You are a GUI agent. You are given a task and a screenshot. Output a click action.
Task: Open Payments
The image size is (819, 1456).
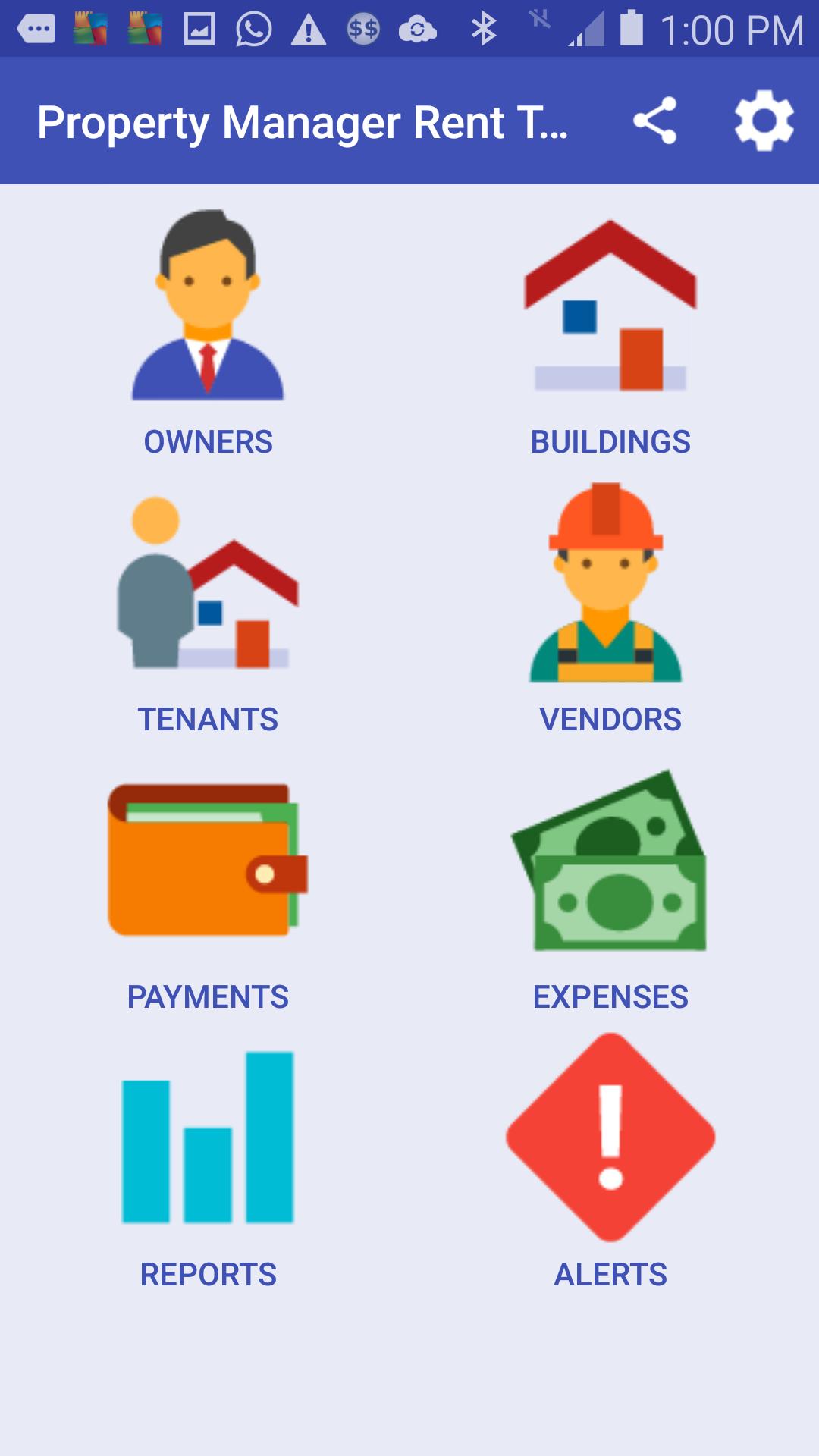point(208,889)
